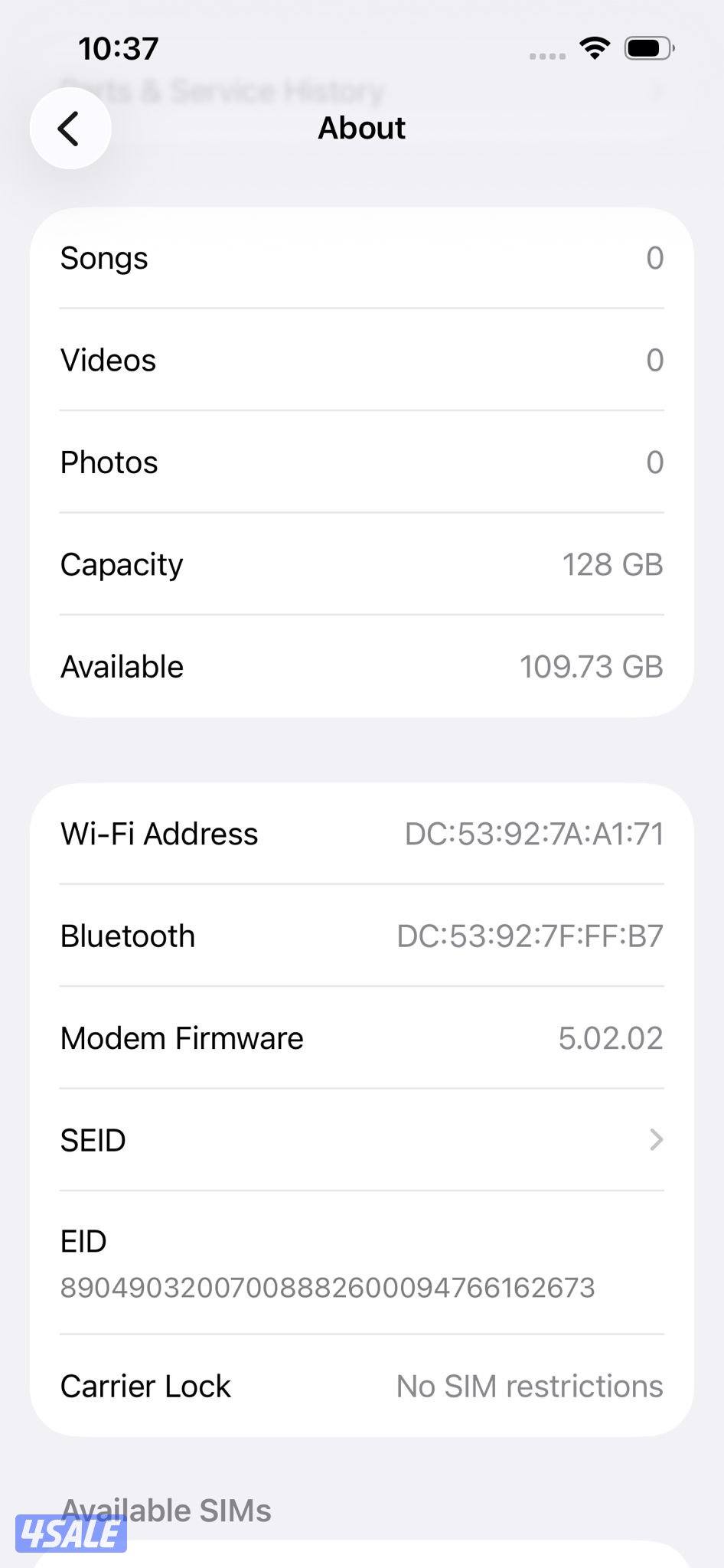Tap the Available storage row

[x=362, y=666]
